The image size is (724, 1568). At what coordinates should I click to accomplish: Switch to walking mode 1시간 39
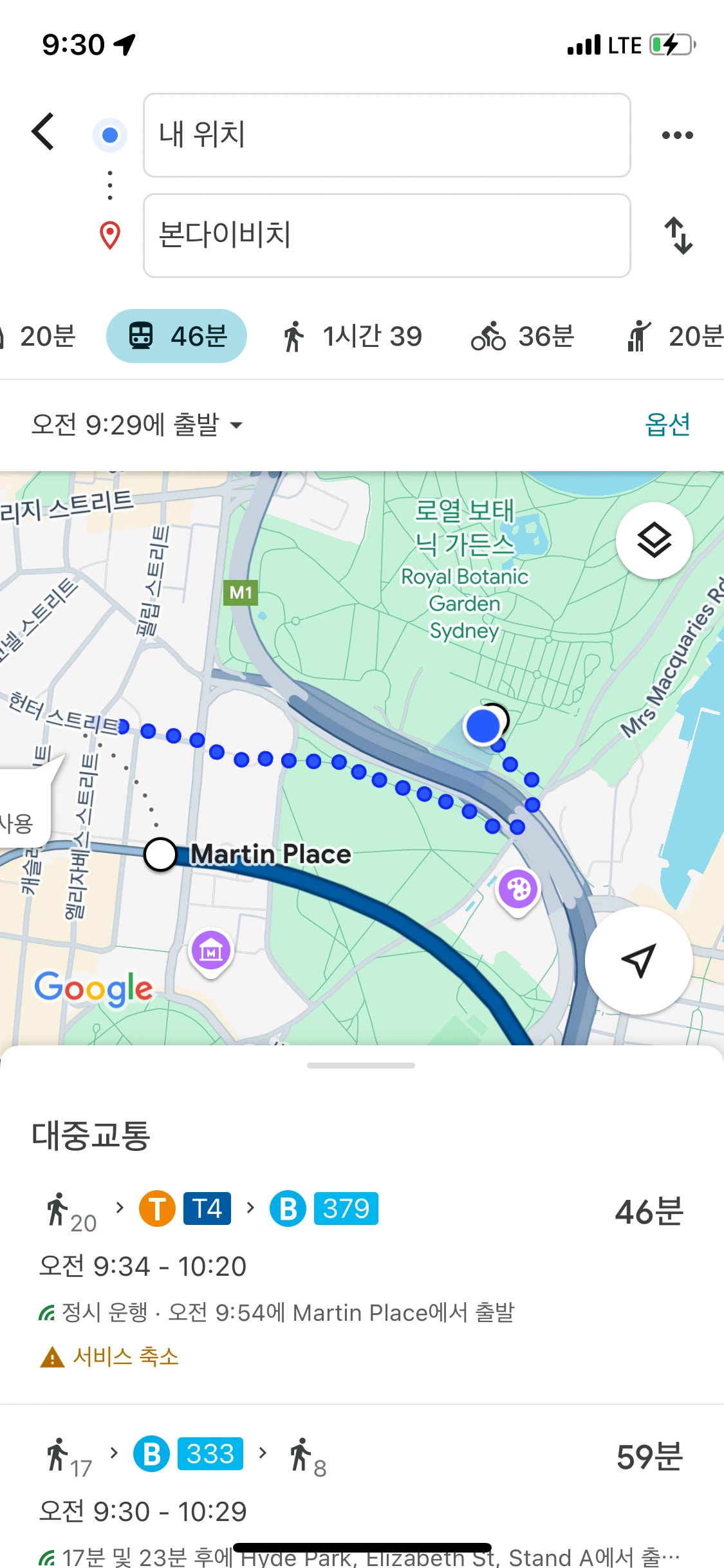pos(352,336)
